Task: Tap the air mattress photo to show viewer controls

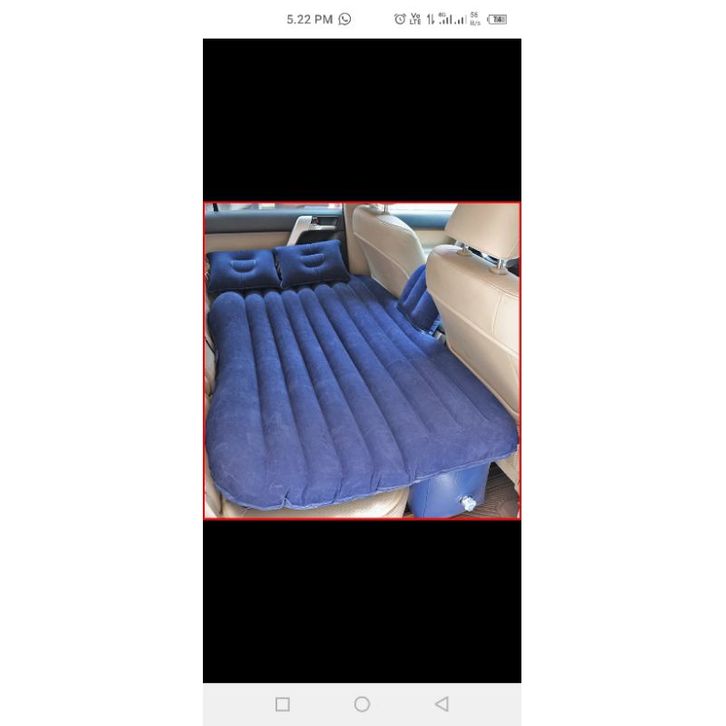Action: pyautogui.click(x=362, y=360)
